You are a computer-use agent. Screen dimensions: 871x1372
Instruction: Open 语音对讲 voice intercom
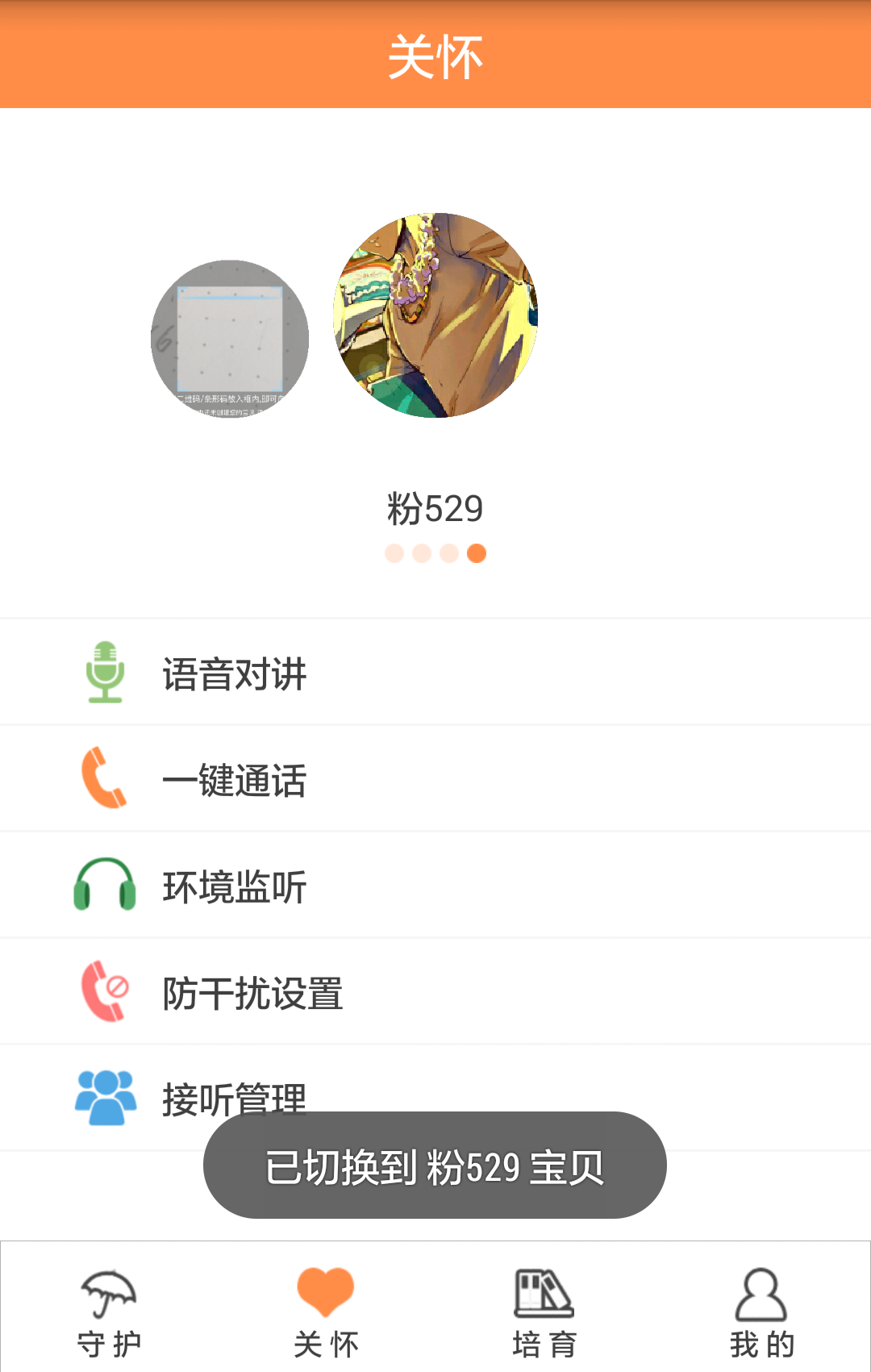coord(234,673)
